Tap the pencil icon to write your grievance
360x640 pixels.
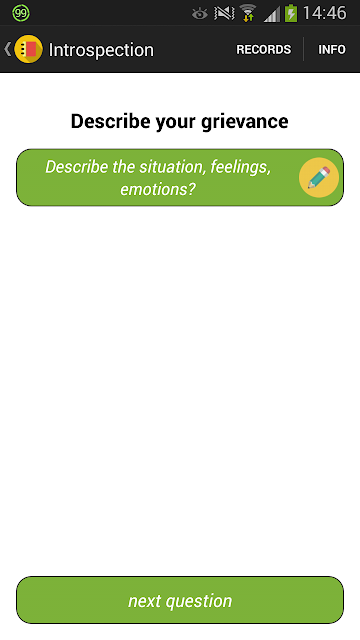pyautogui.click(x=319, y=178)
